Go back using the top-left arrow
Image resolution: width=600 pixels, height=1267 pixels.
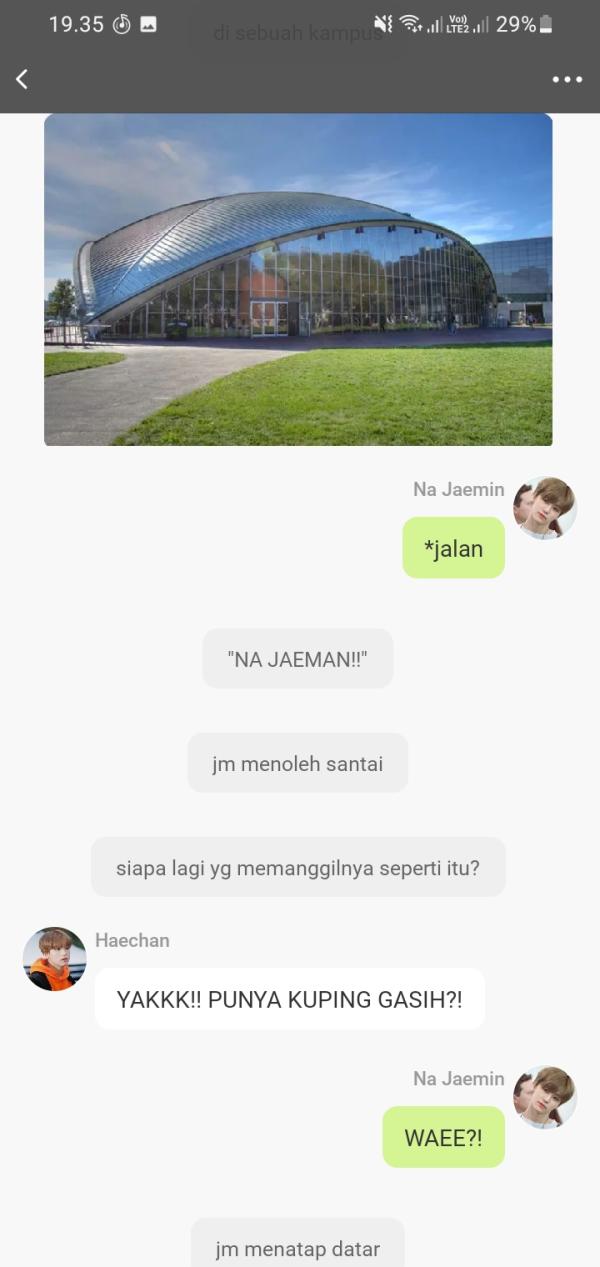tap(22, 79)
